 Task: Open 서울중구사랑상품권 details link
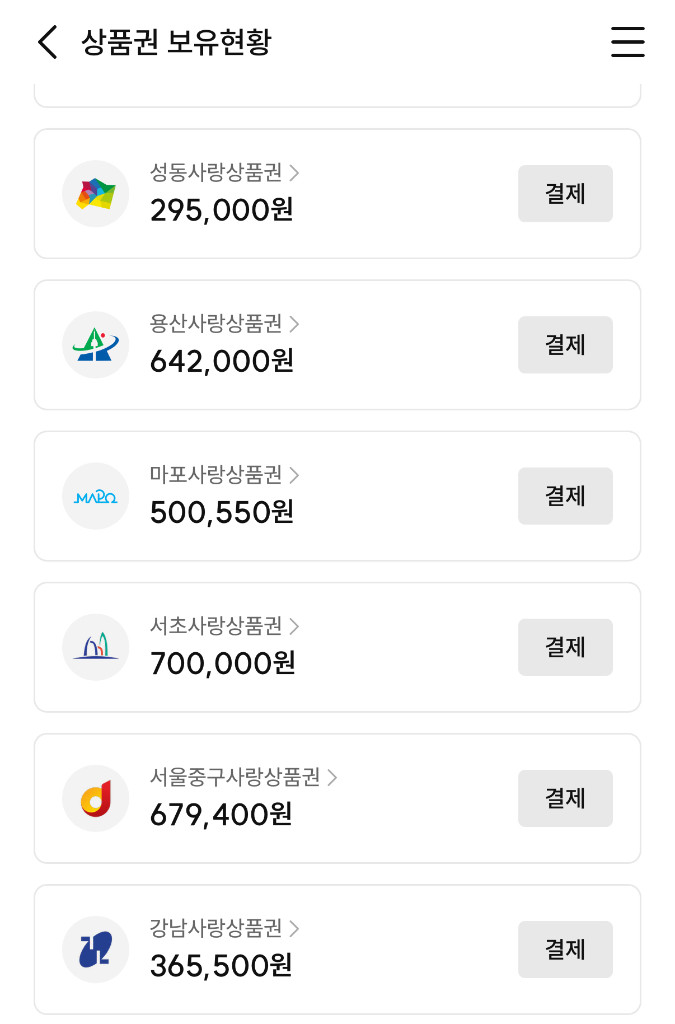tap(243, 777)
